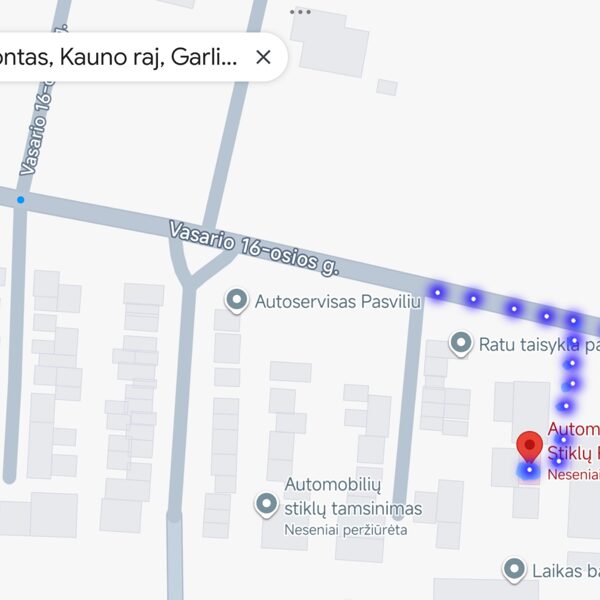600x600 pixels.
Task: Select the Ratu taisykla place marker
Action: [461, 345]
